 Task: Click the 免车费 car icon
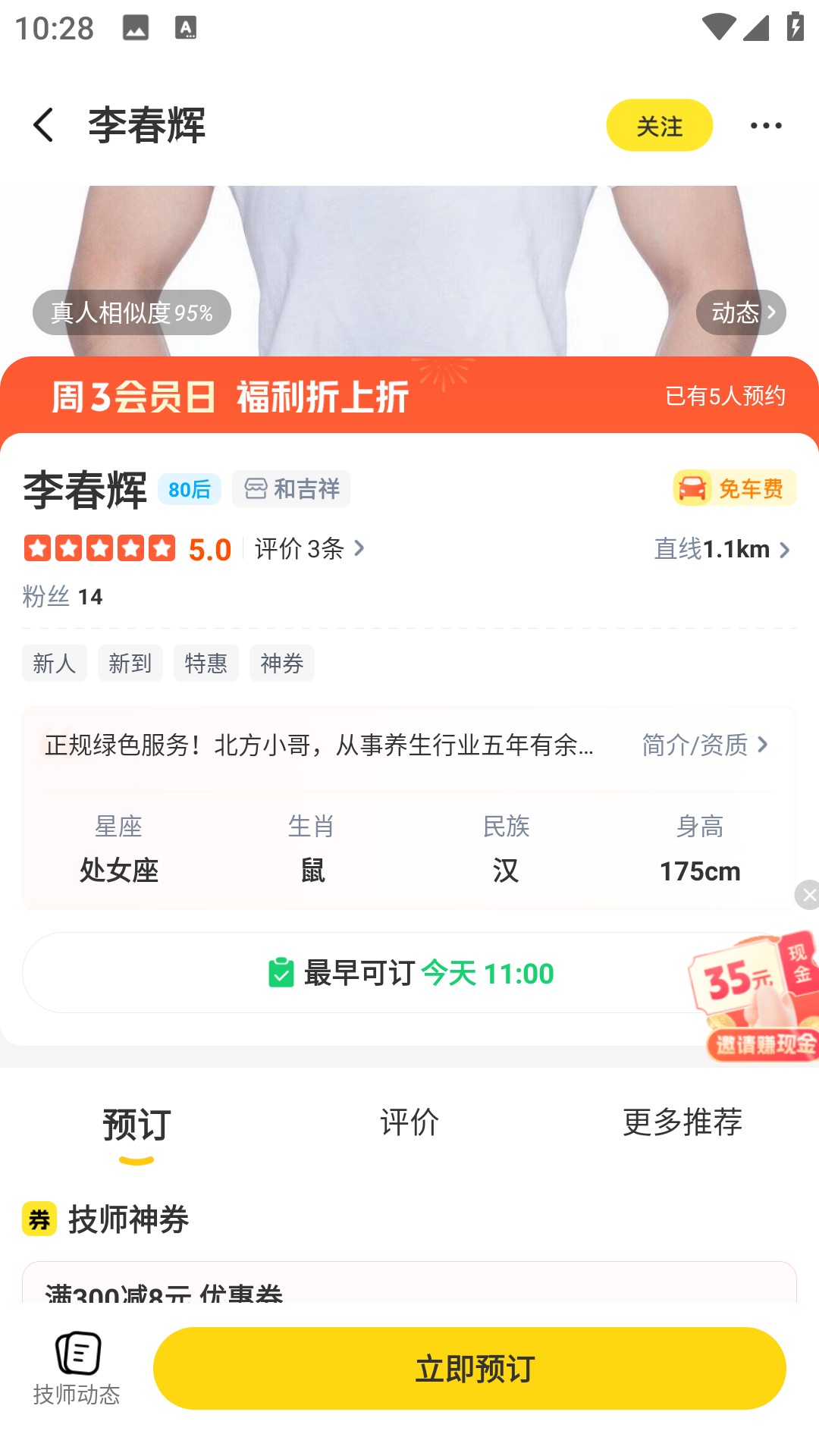coord(691,488)
